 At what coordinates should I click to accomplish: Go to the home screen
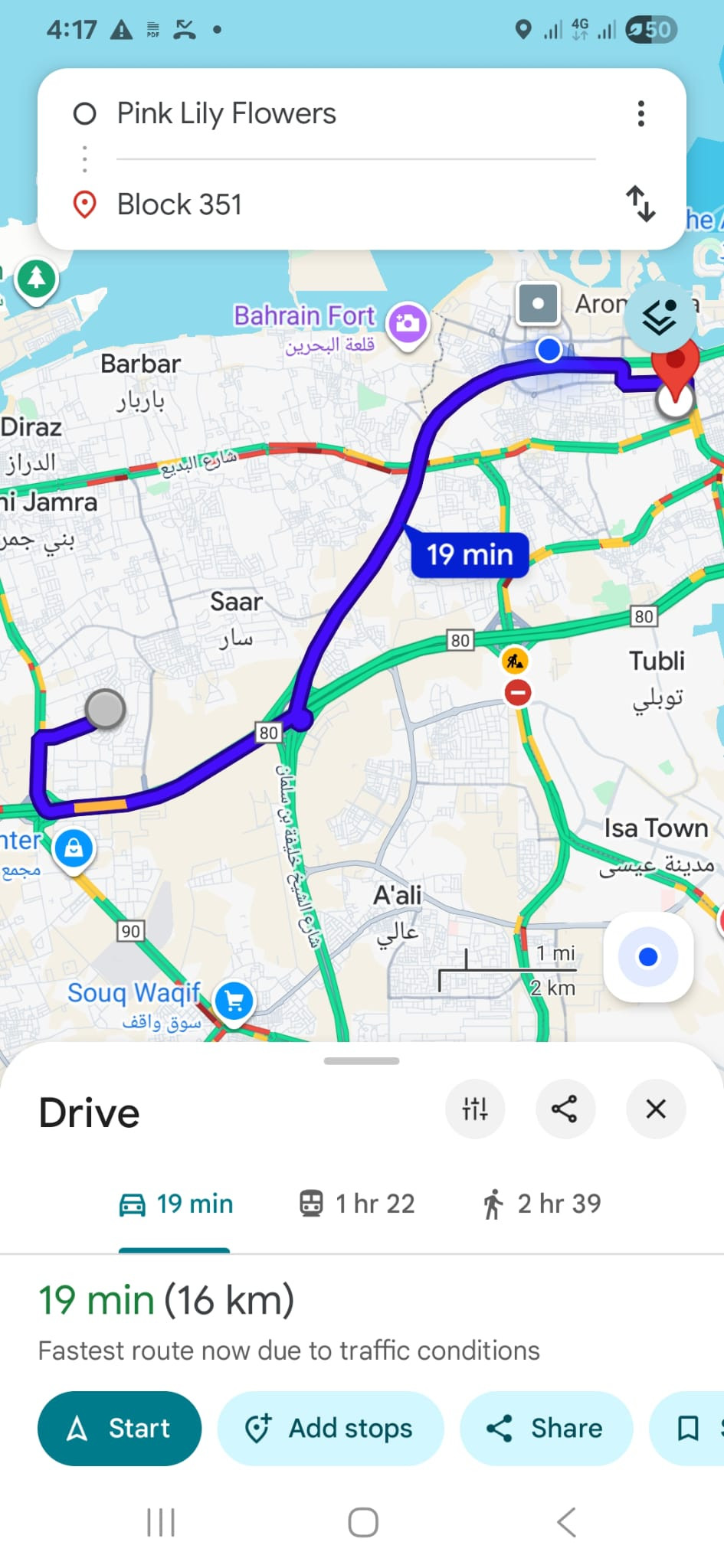tap(362, 1523)
